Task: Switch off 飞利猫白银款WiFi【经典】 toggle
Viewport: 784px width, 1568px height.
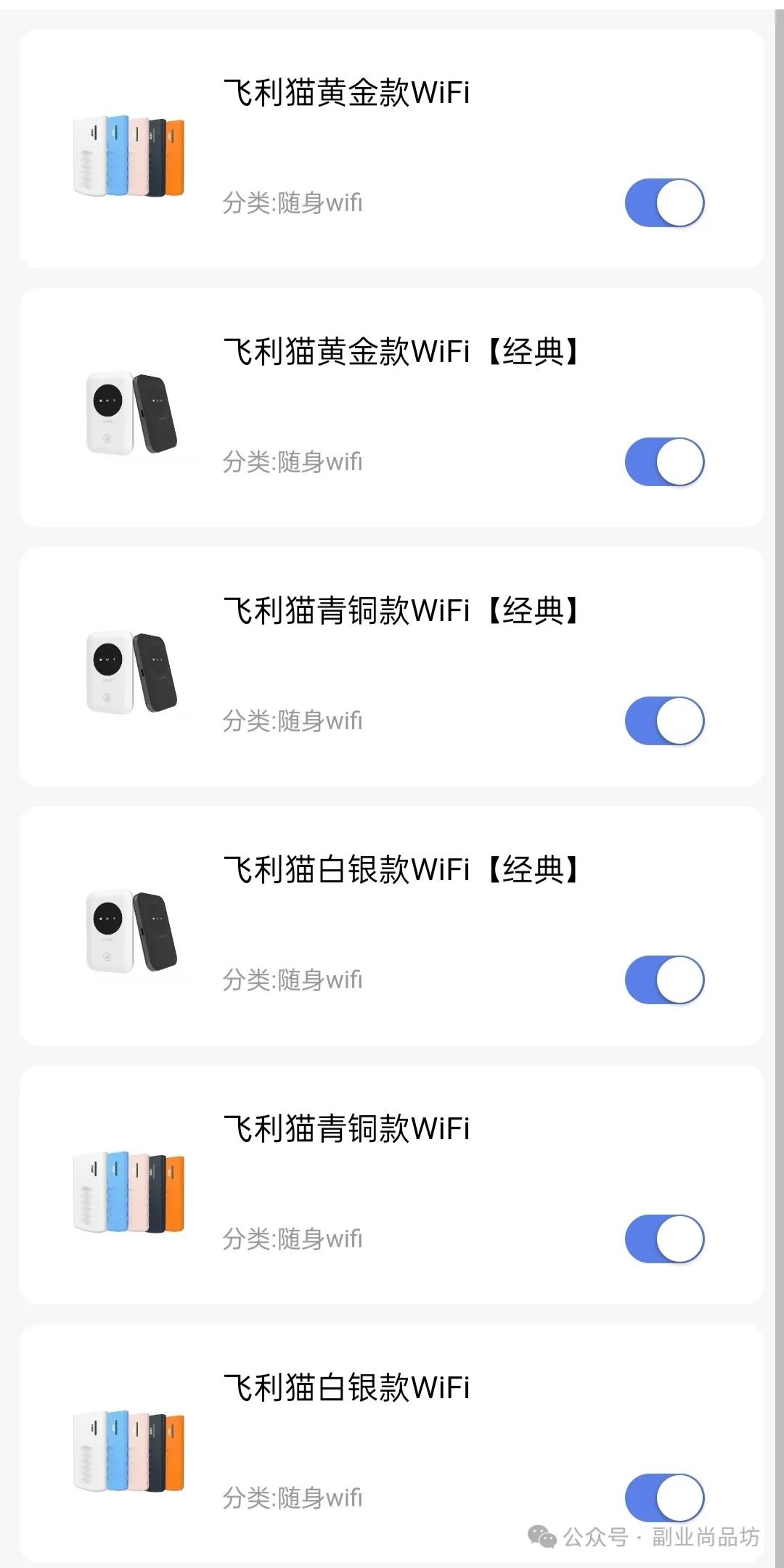Action: pyautogui.click(x=664, y=980)
